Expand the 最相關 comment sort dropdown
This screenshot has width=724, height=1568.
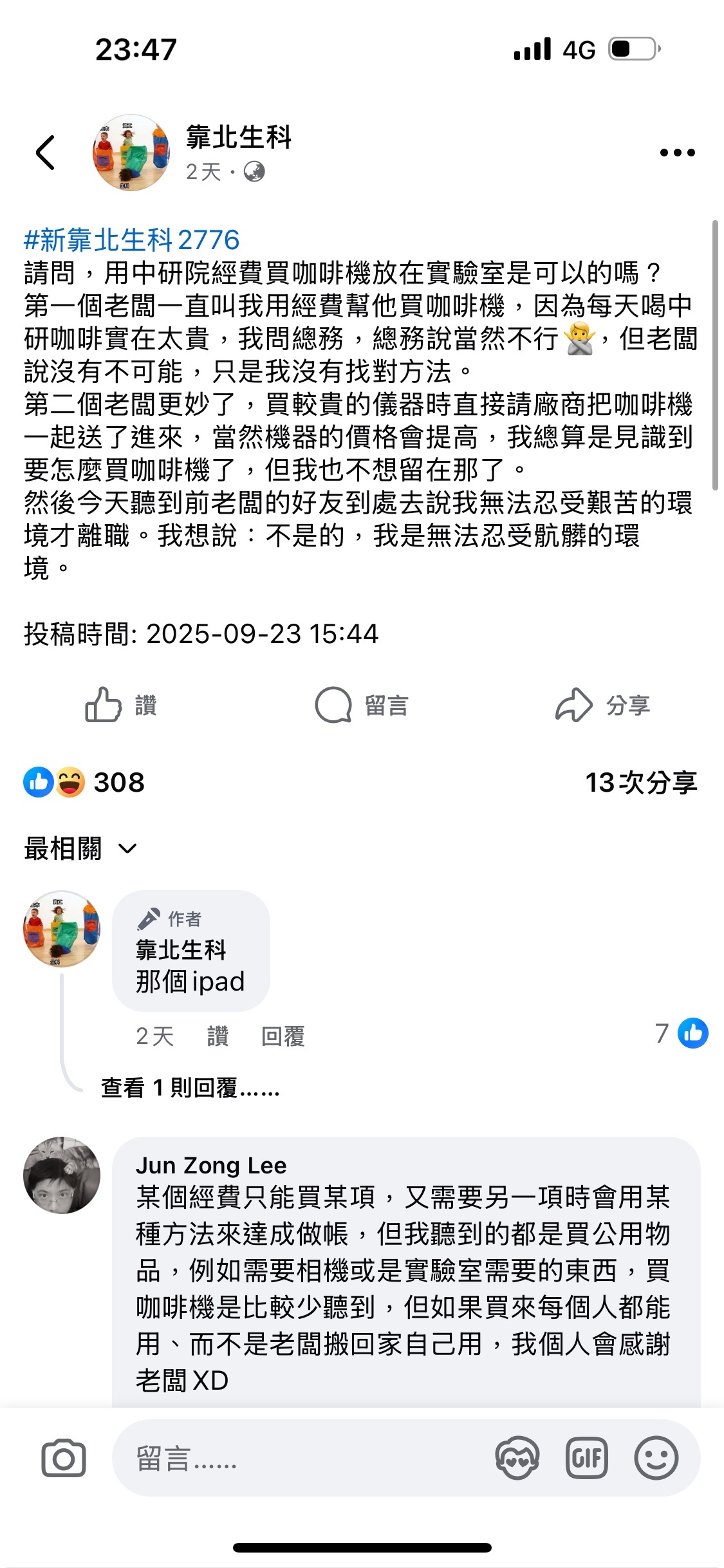tap(81, 849)
